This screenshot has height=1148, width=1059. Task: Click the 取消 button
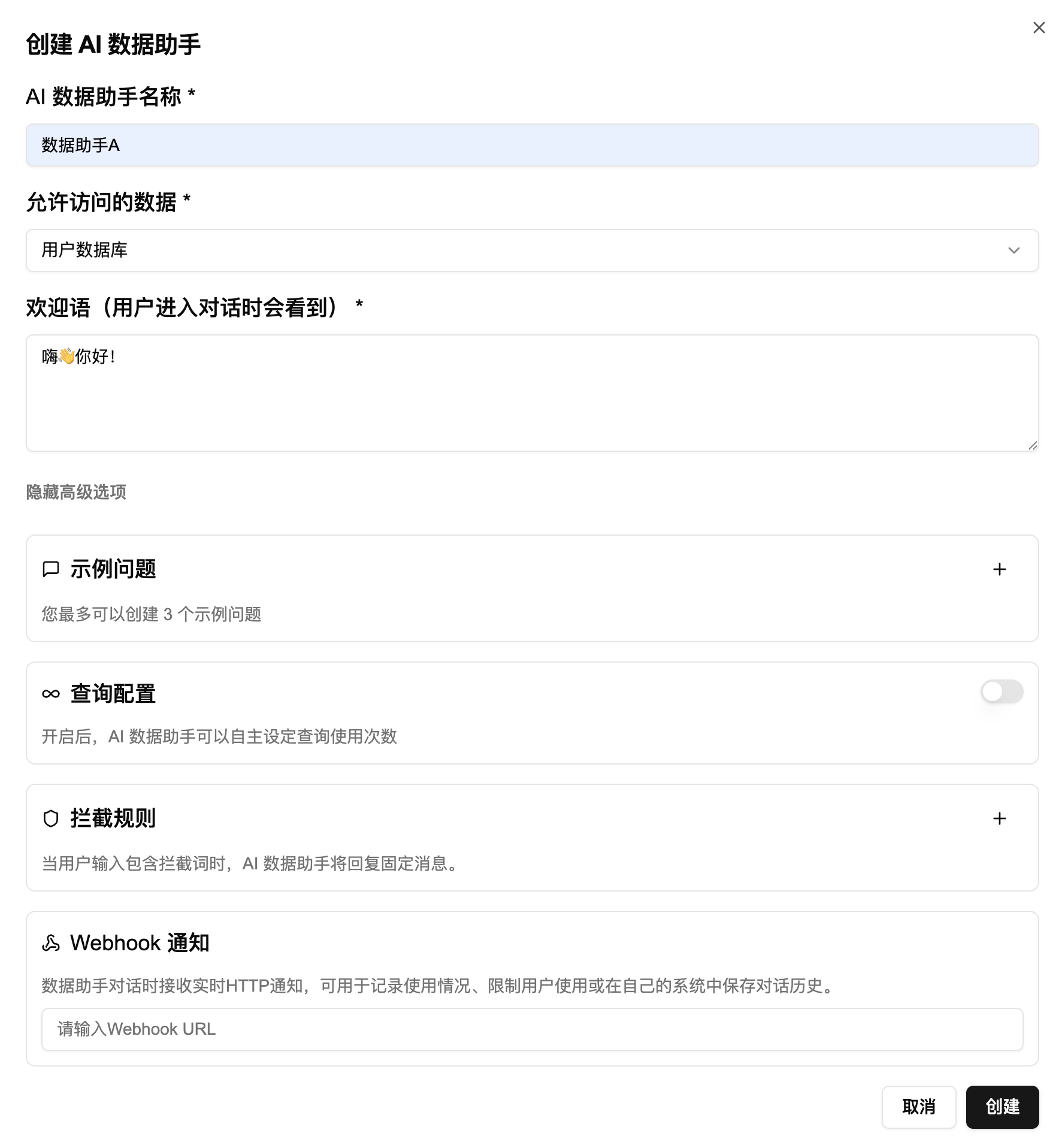pos(919,1107)
